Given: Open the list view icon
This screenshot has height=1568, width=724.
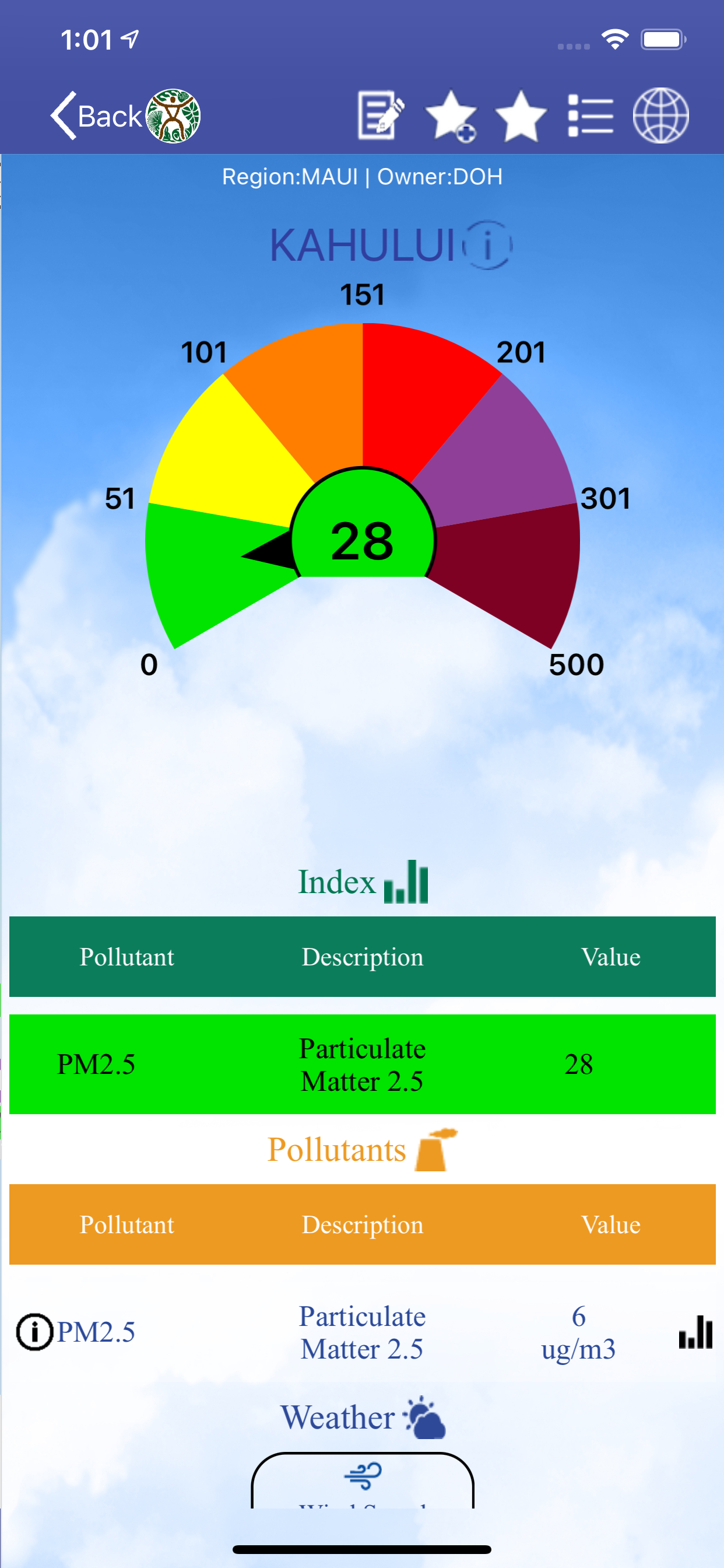Looking at the screenshot, I should [591, 116].
